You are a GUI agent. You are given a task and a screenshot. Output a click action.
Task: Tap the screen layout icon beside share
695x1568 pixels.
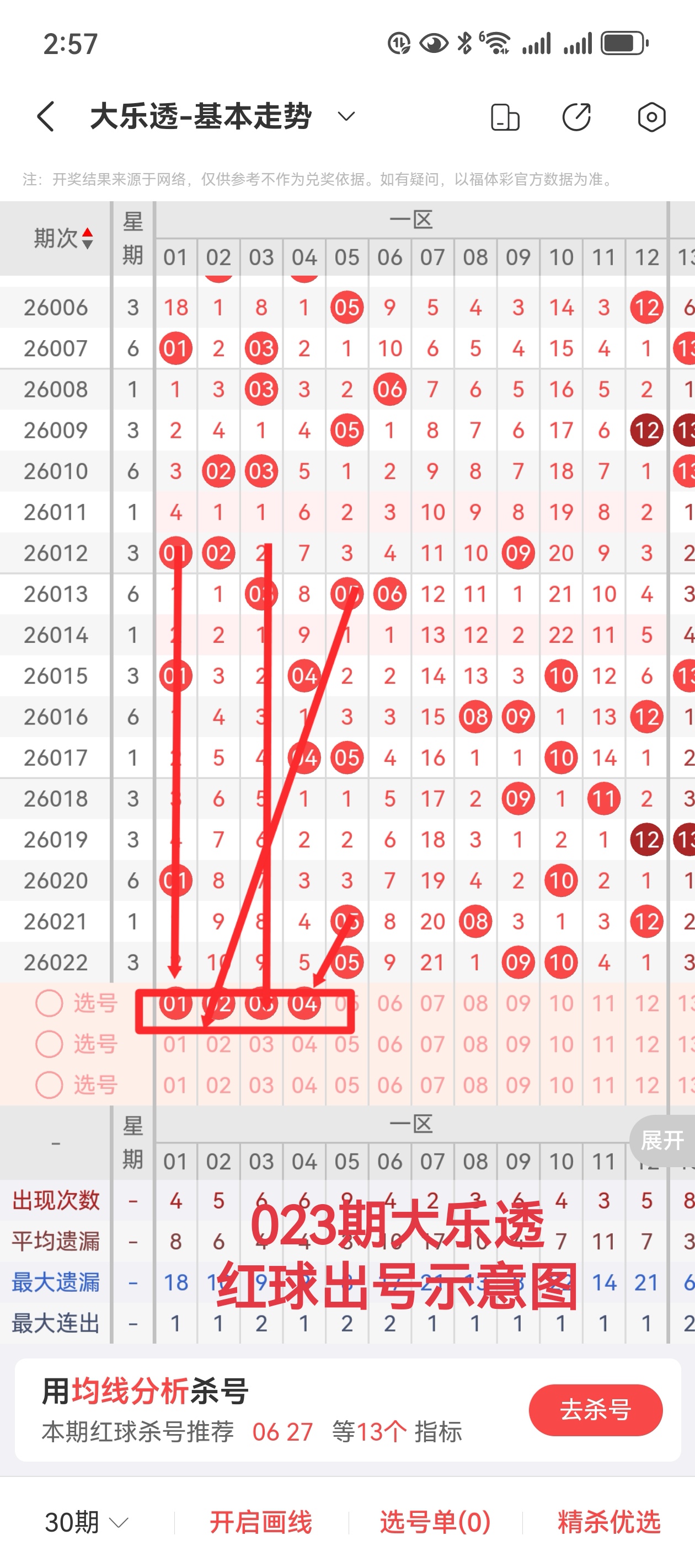pos(505,117)
